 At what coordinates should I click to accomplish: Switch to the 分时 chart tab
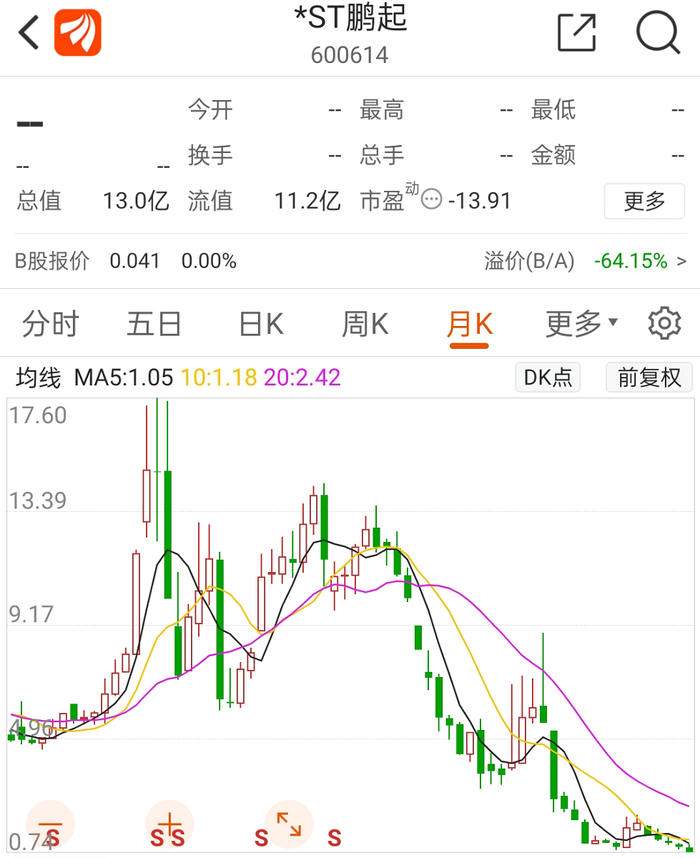click(50, 324)
